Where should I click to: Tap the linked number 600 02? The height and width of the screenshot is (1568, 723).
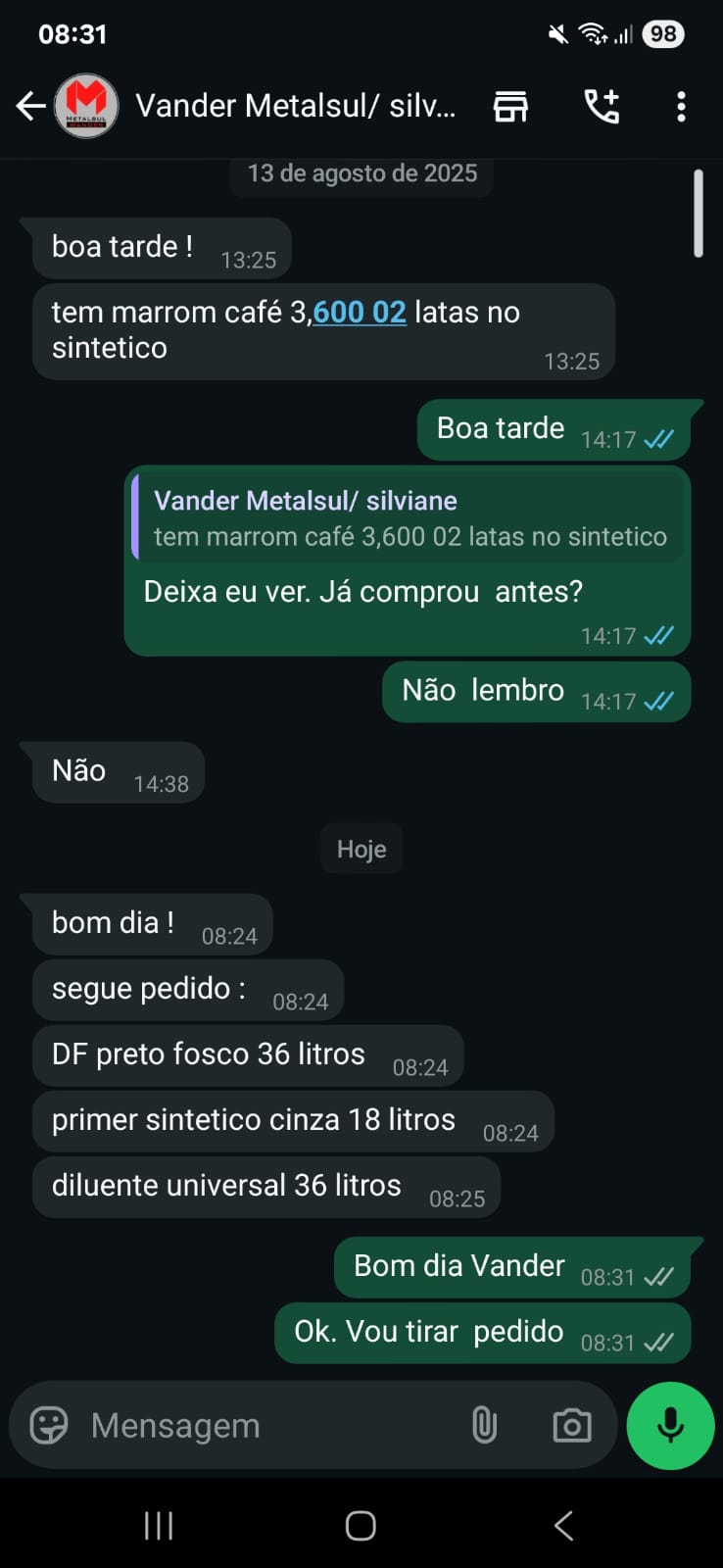(360, 313)
